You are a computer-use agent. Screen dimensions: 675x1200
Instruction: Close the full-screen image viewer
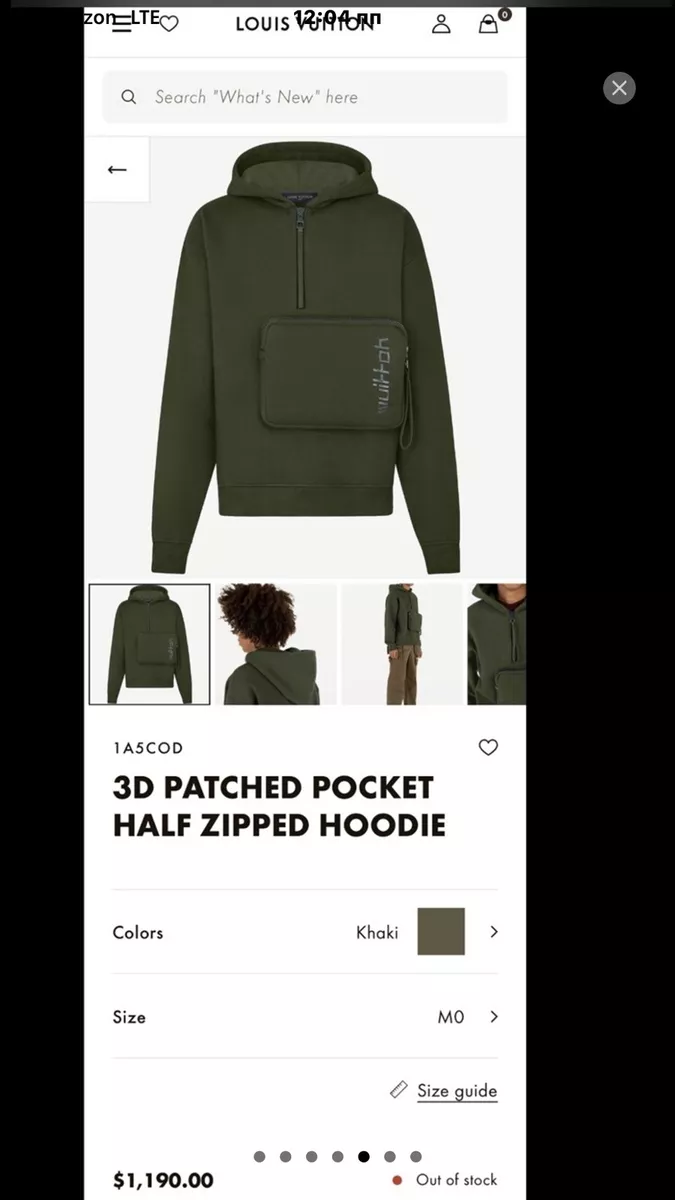[619, 88]
